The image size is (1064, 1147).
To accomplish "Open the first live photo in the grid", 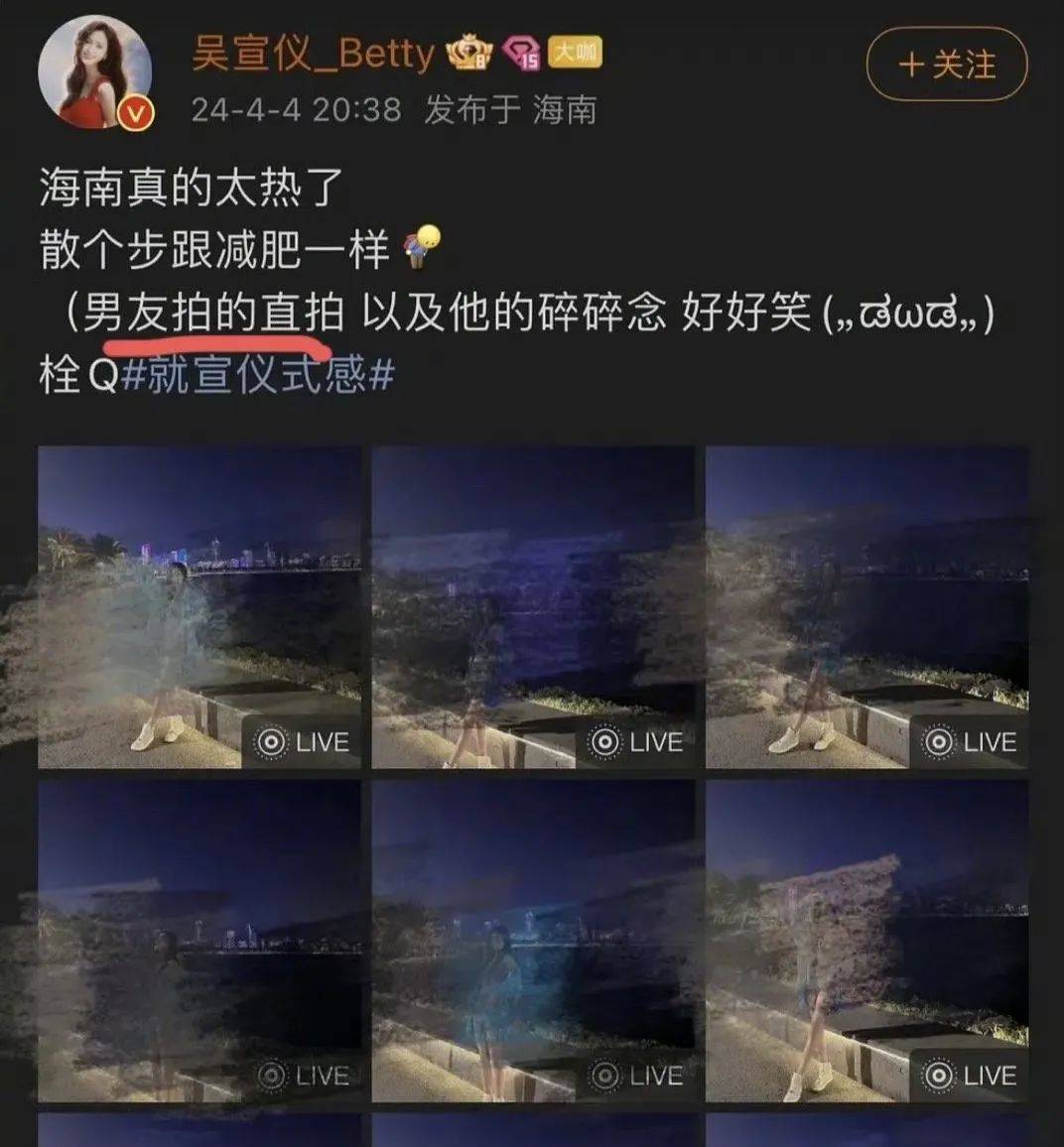I will (x=199, y=607).
